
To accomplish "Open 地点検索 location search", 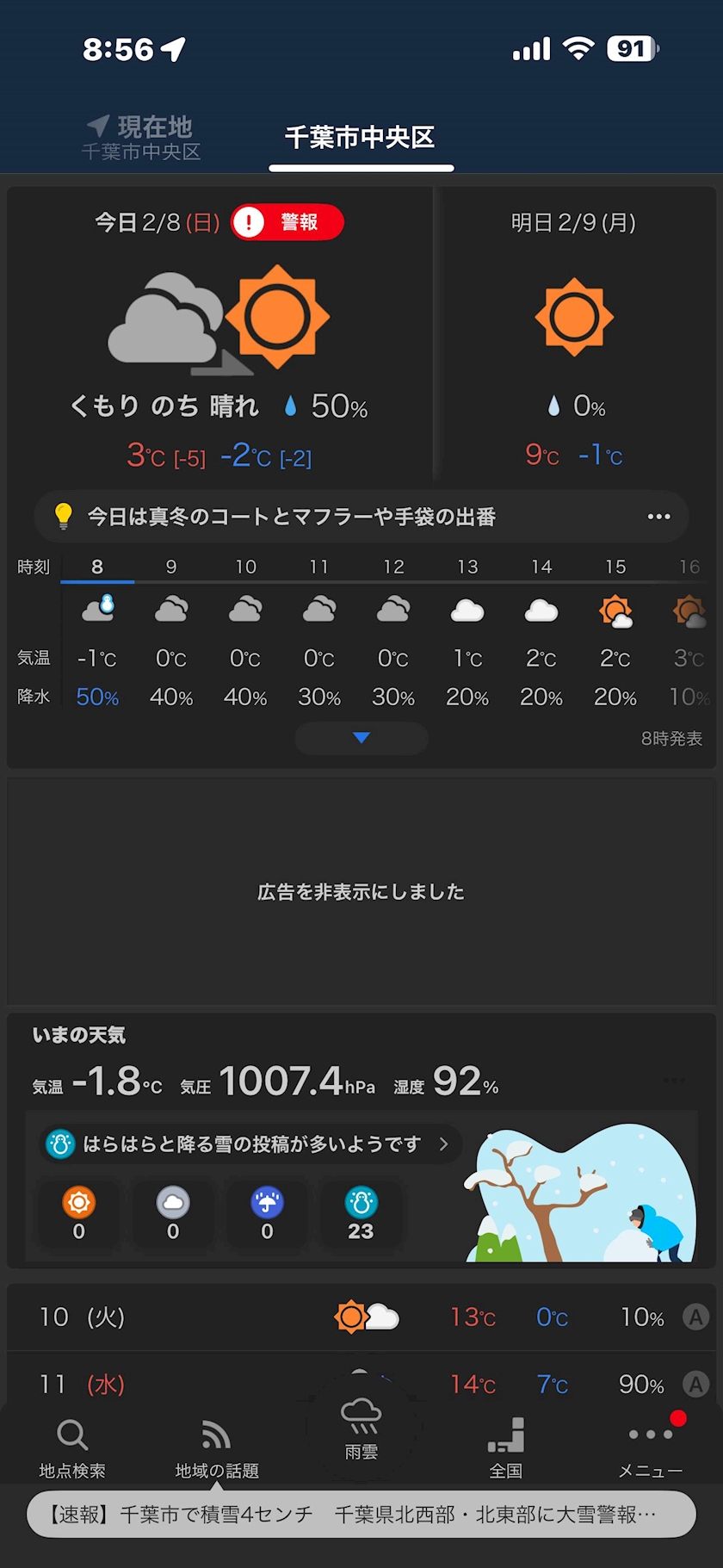I will click(72, 1447).
